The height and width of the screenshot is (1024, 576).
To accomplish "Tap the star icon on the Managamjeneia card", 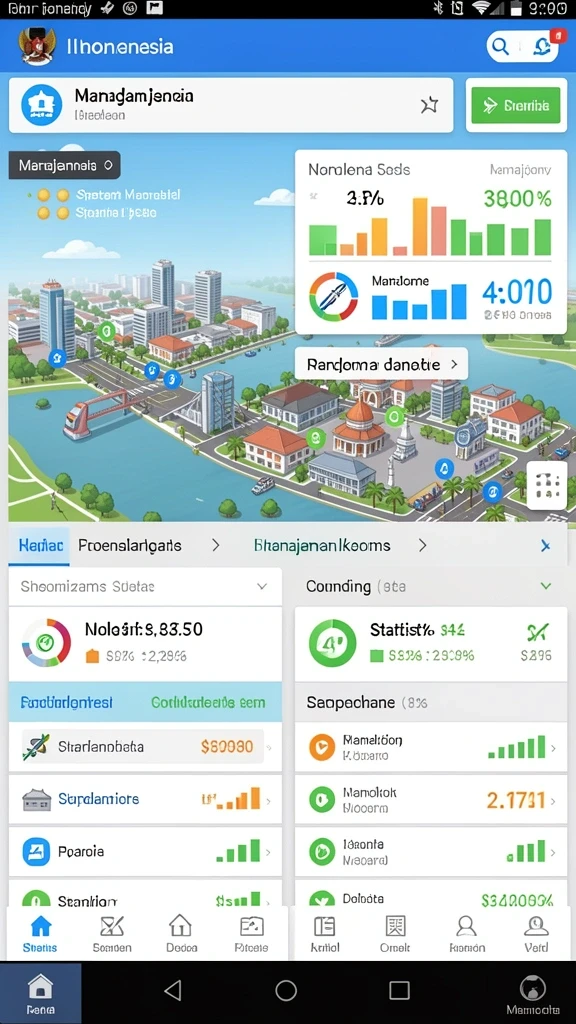I will (x=429, y=104).
